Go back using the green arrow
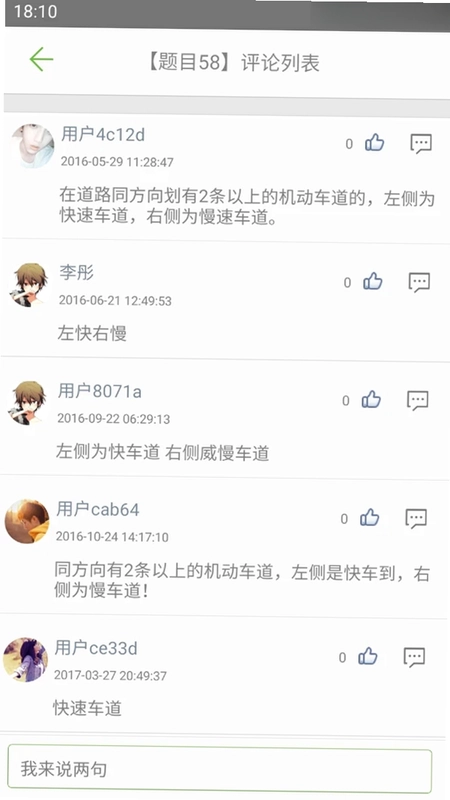 point(41,59)
